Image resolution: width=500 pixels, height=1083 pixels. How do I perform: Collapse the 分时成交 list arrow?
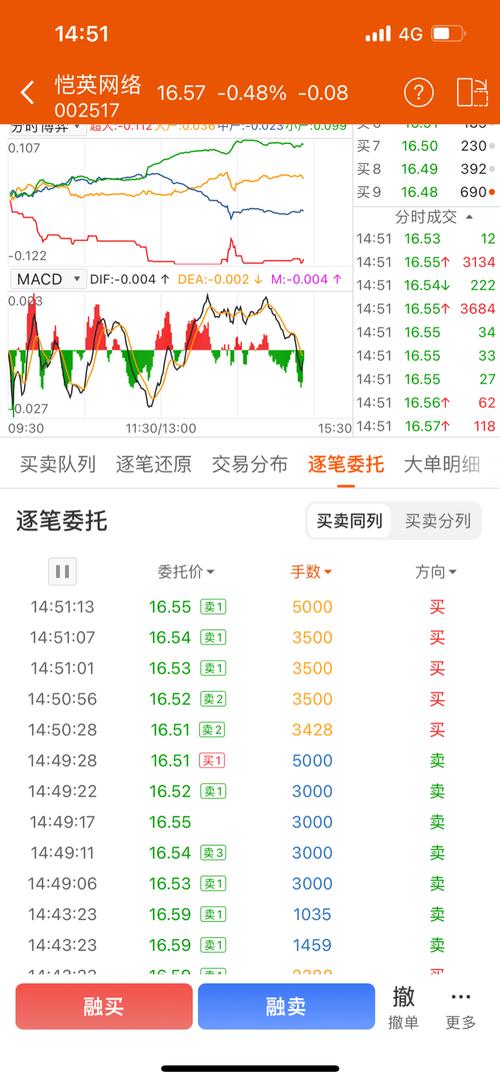pyautogui.click(x=470, y=217)
